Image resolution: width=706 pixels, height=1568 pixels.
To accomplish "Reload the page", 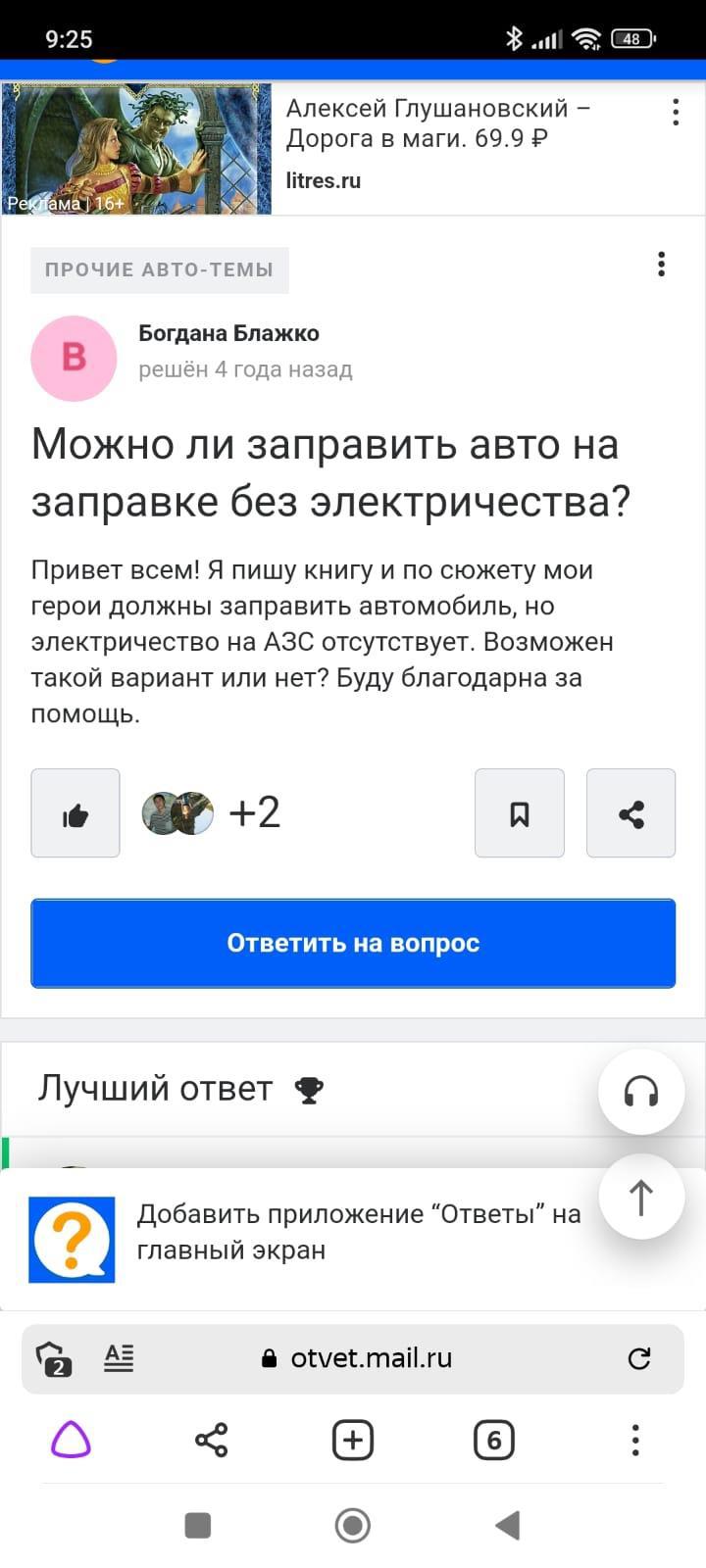I will tap(639, 1358).
